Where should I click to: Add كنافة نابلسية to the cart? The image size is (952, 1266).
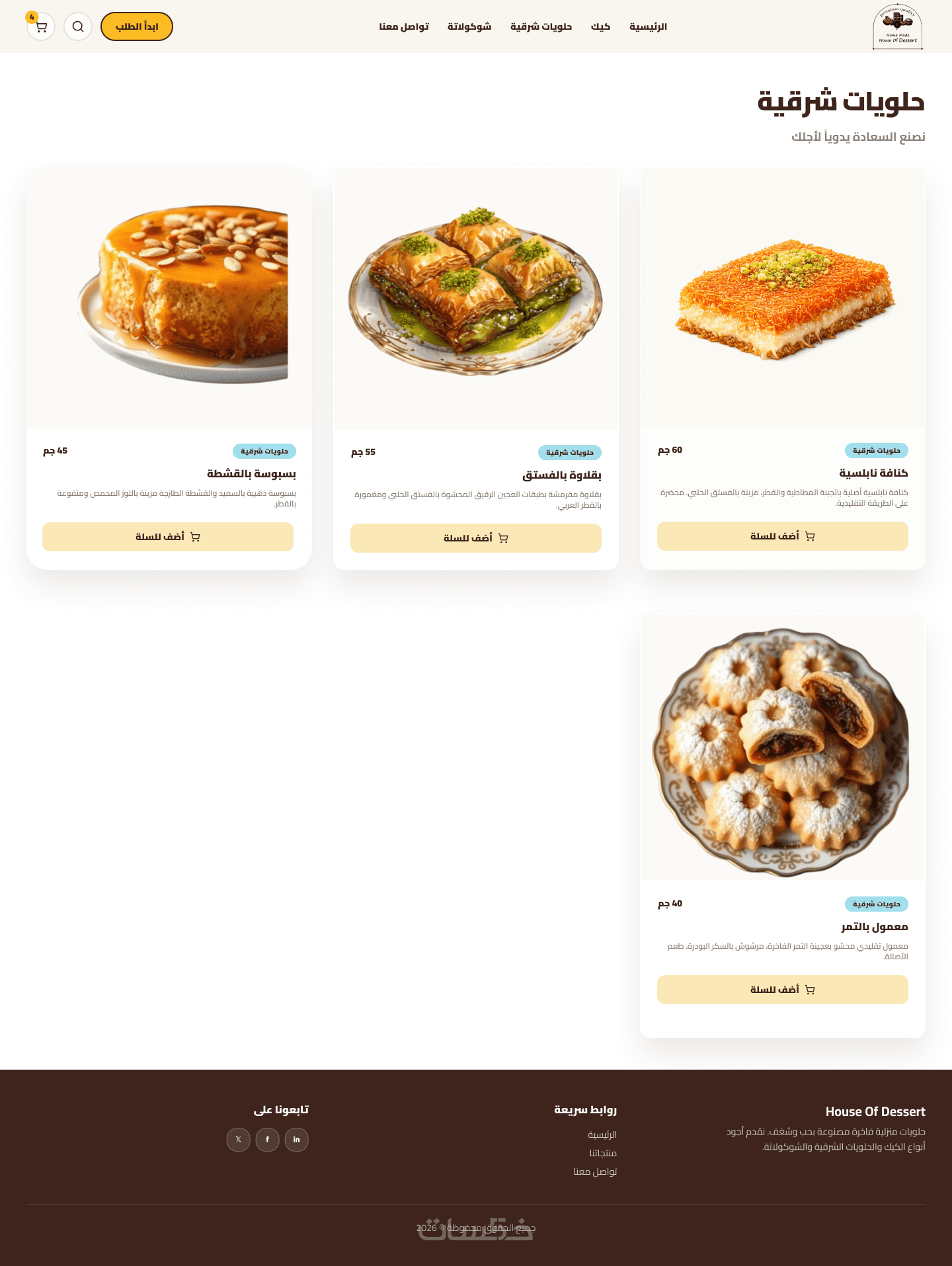pos(782,536)
